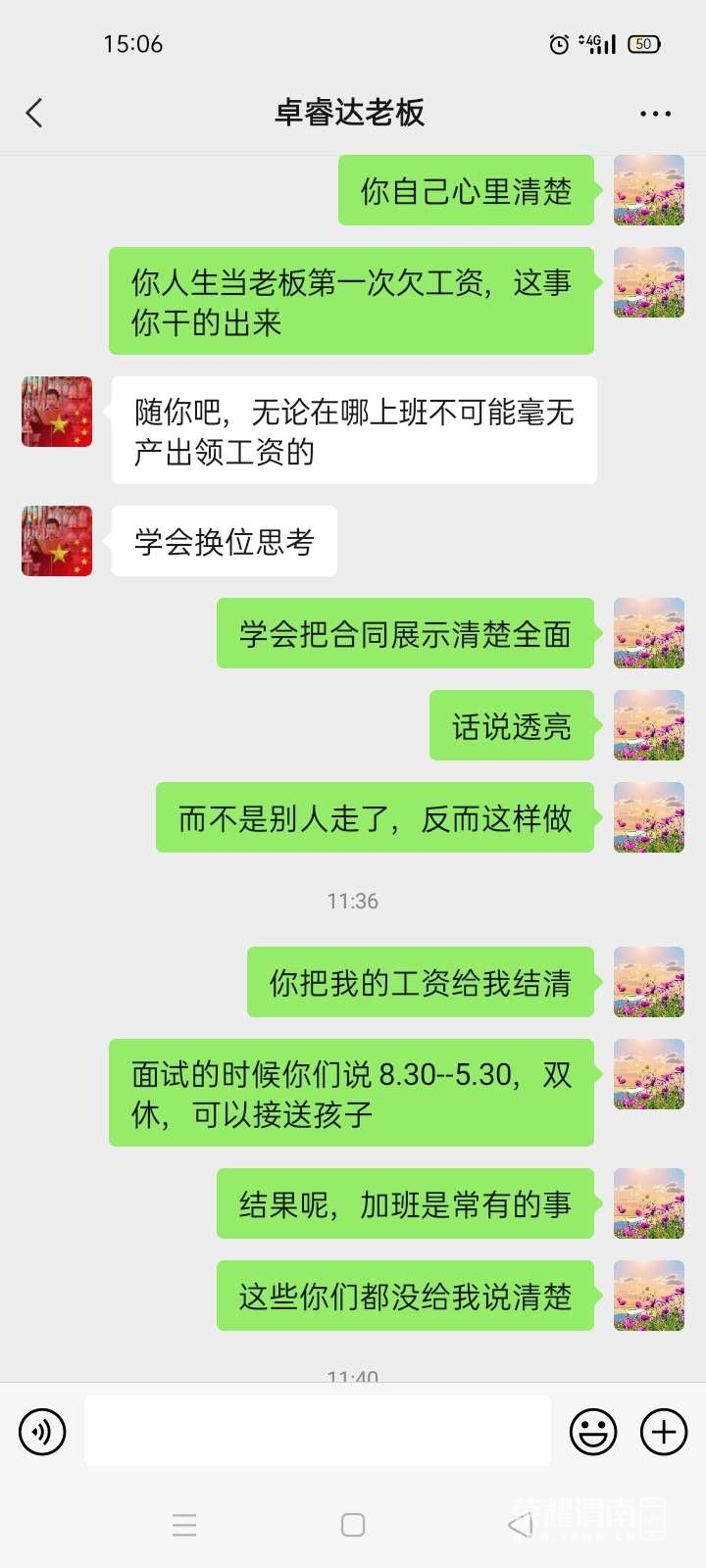Open the chat's three-dot options menu
This screenshot has width=706, height=1568.
click(655, 114)
